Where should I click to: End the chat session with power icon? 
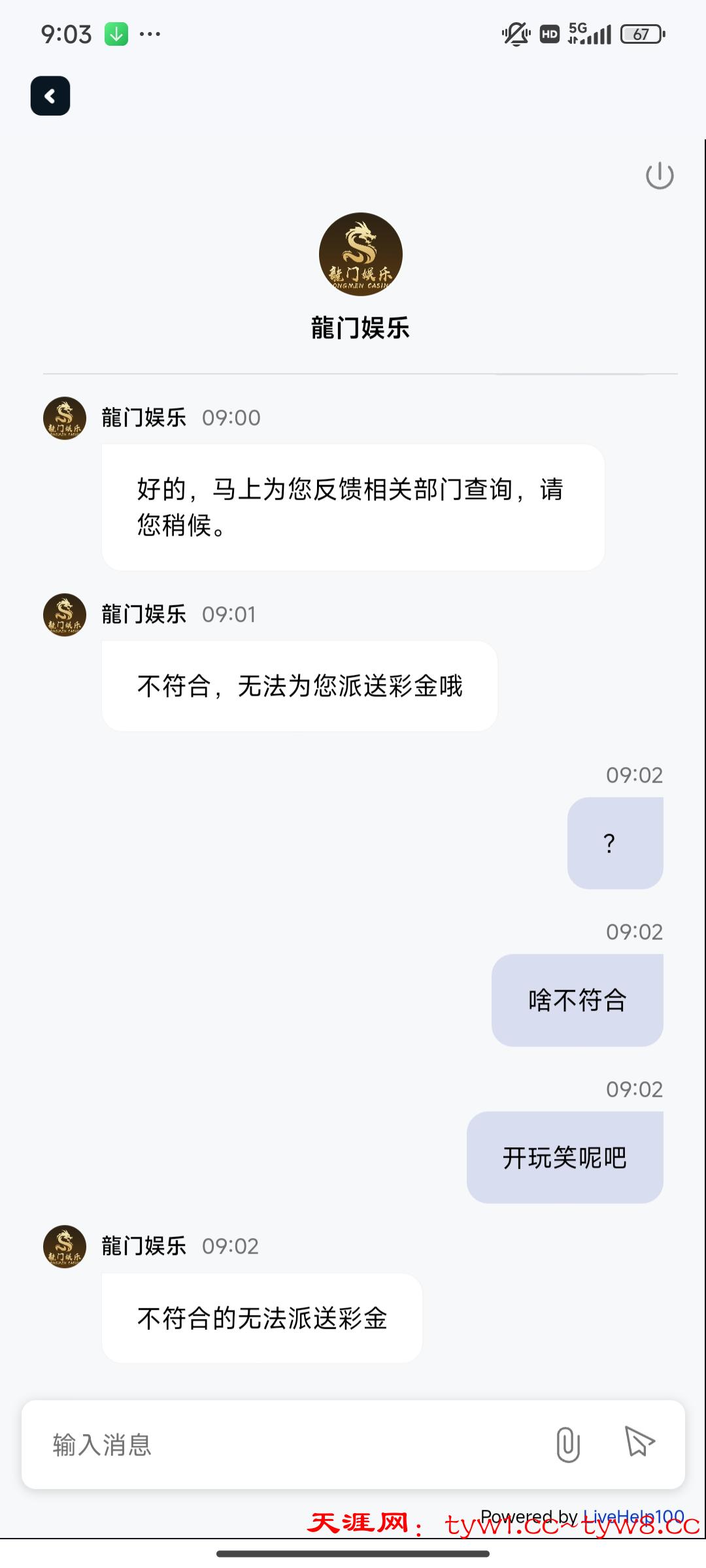click(660, 176)
